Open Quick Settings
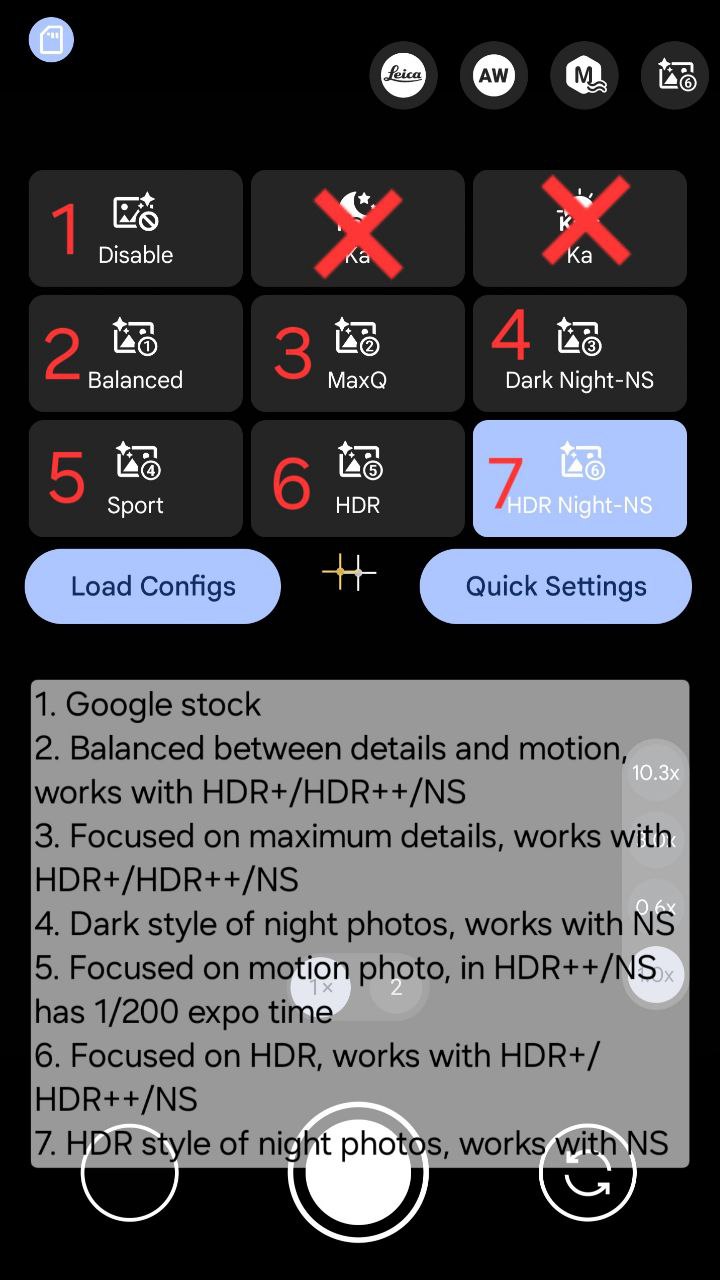This screenshot has width=720, height=1280. (x=556, y=586)
